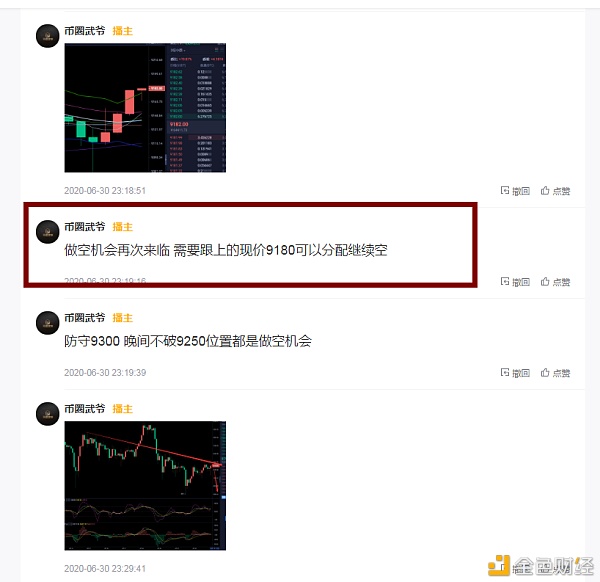Tap 撤回 on the 现价9180 message

514,281
